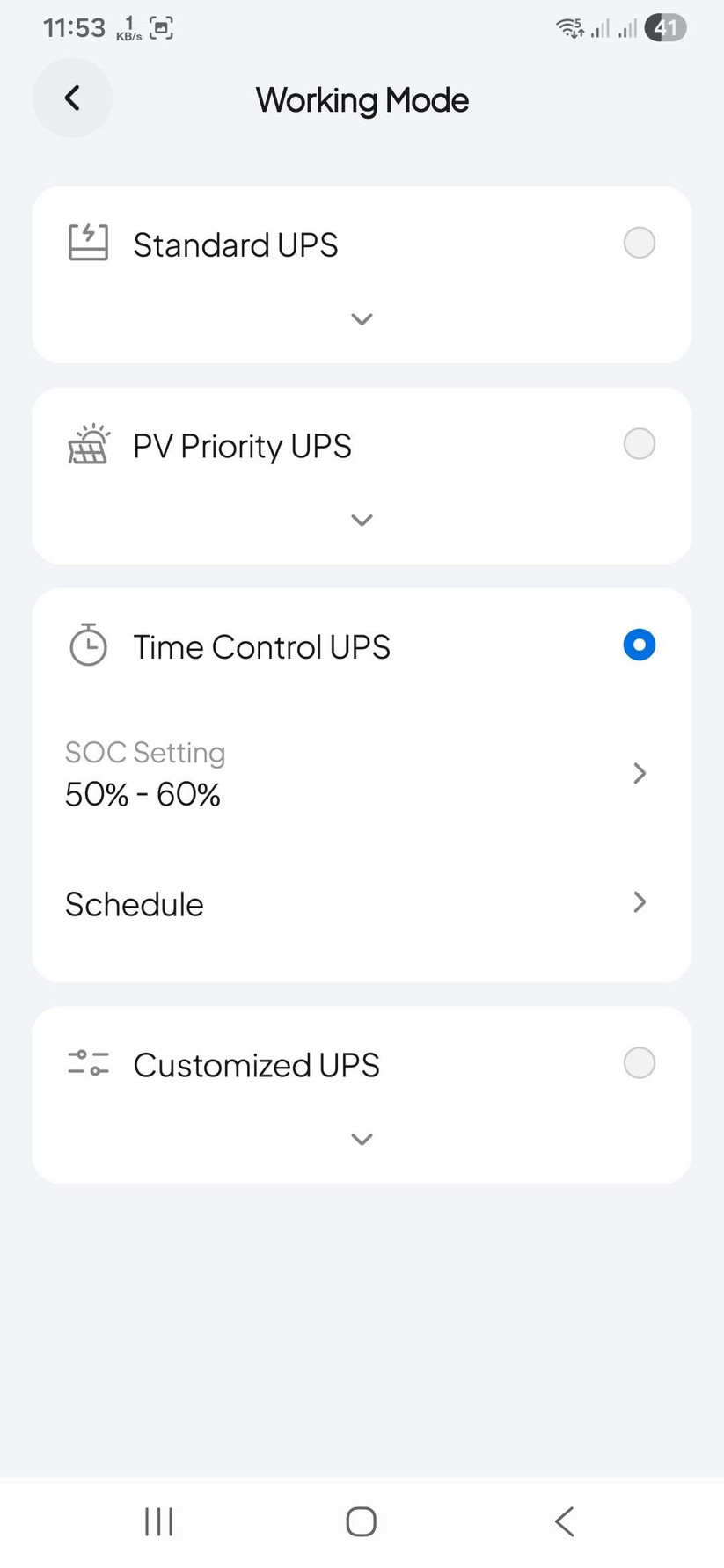Image resolution: width=724 pixels, height=1568 pixels.
Task: Open SOC Setting 50% - 60%
Action: (x=361, y=774)
